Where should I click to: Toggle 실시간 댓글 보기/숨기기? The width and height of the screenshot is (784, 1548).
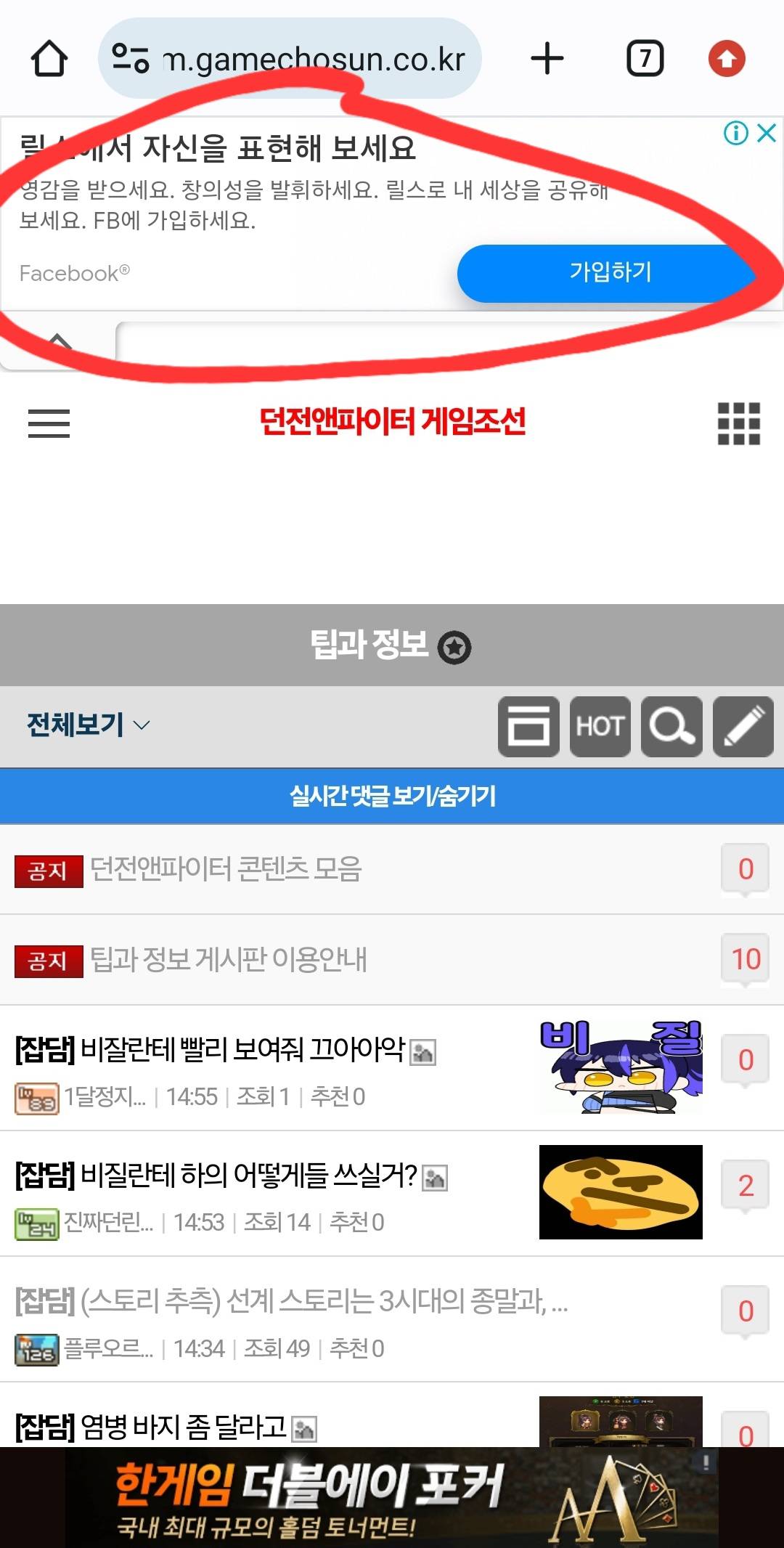coord(392,796)
